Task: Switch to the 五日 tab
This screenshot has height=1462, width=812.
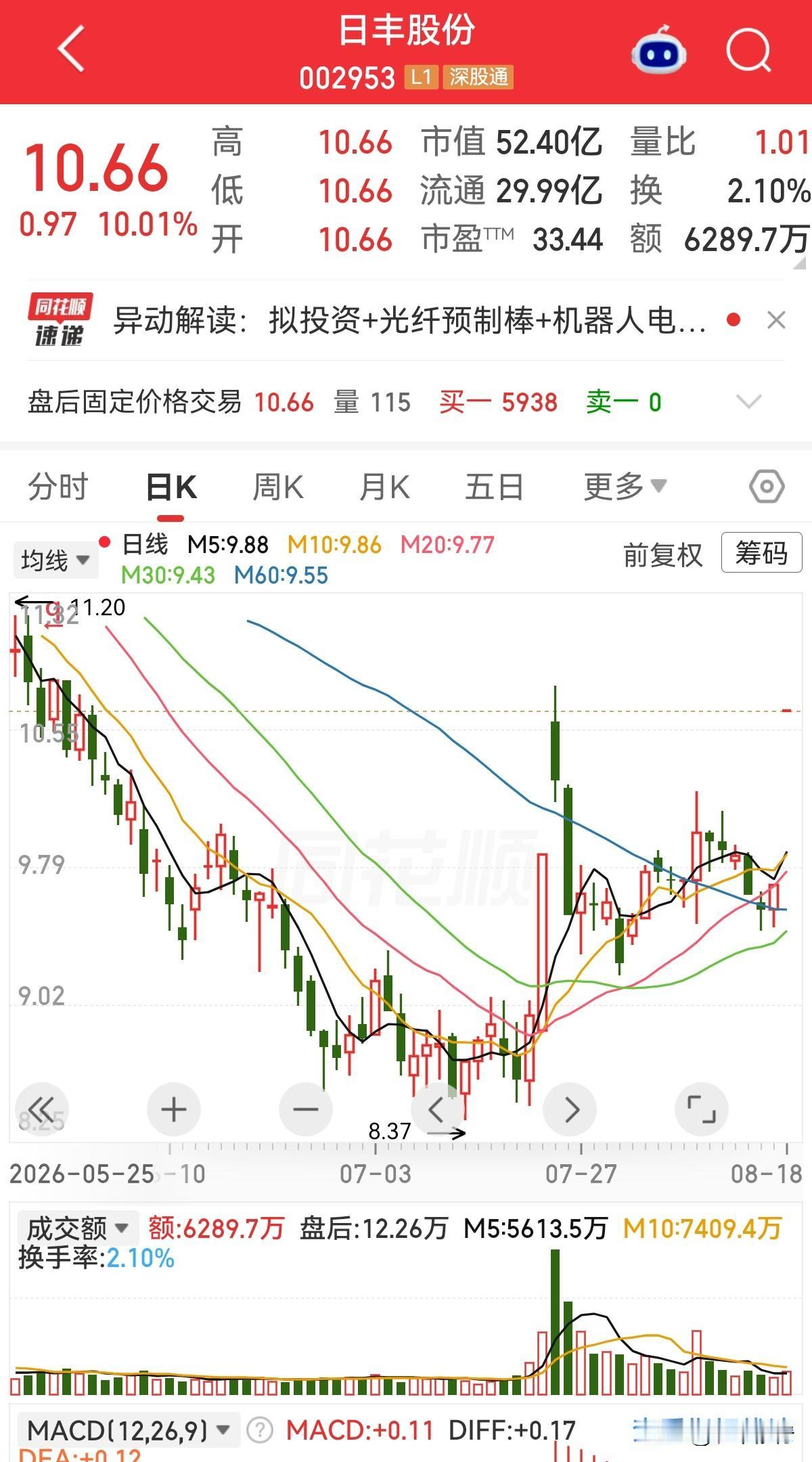Action: [494, 487]
